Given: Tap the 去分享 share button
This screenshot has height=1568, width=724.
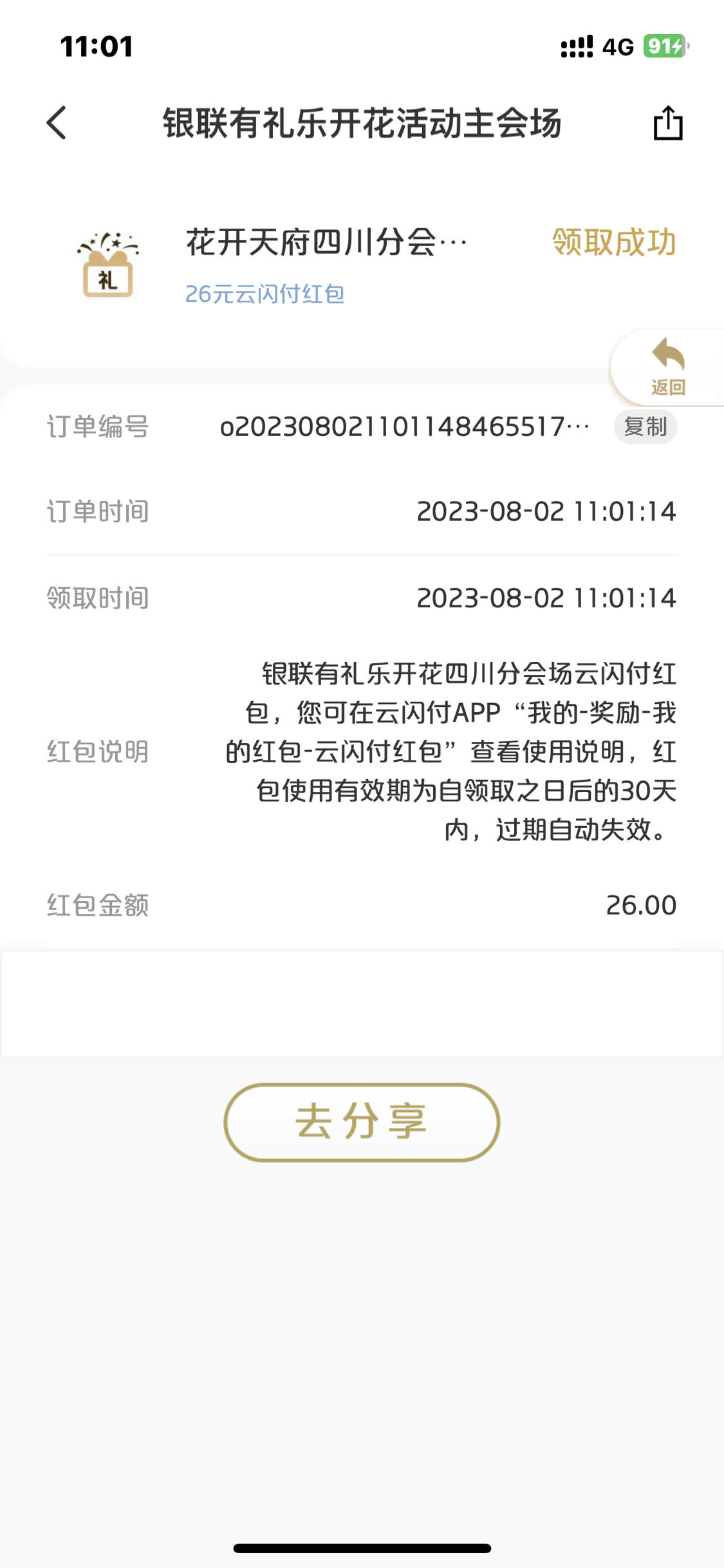Looking at the screenshot, I should click(362, 1122).
